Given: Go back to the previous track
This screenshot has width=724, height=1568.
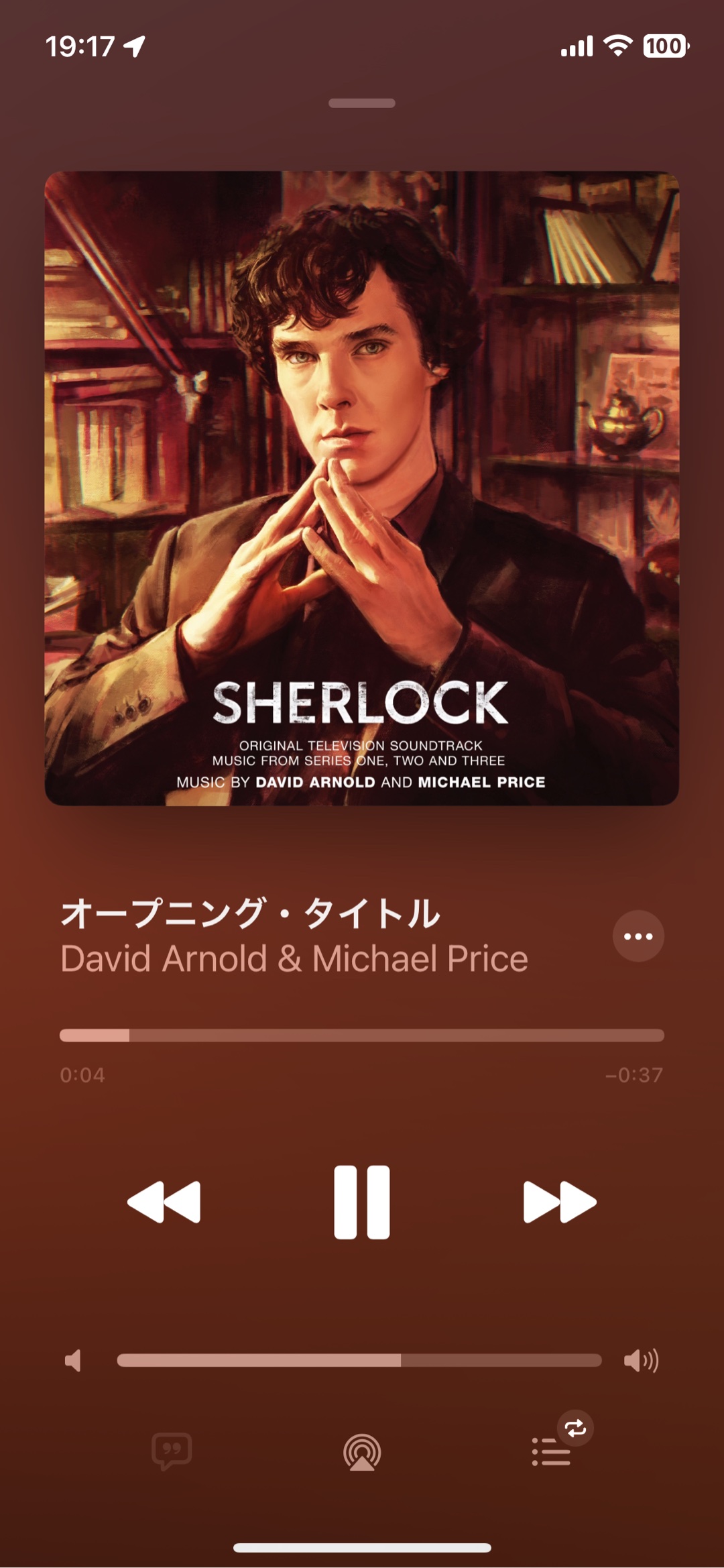Looking at the screenshot, I should pyautogui.click(x=164, y=1202).
